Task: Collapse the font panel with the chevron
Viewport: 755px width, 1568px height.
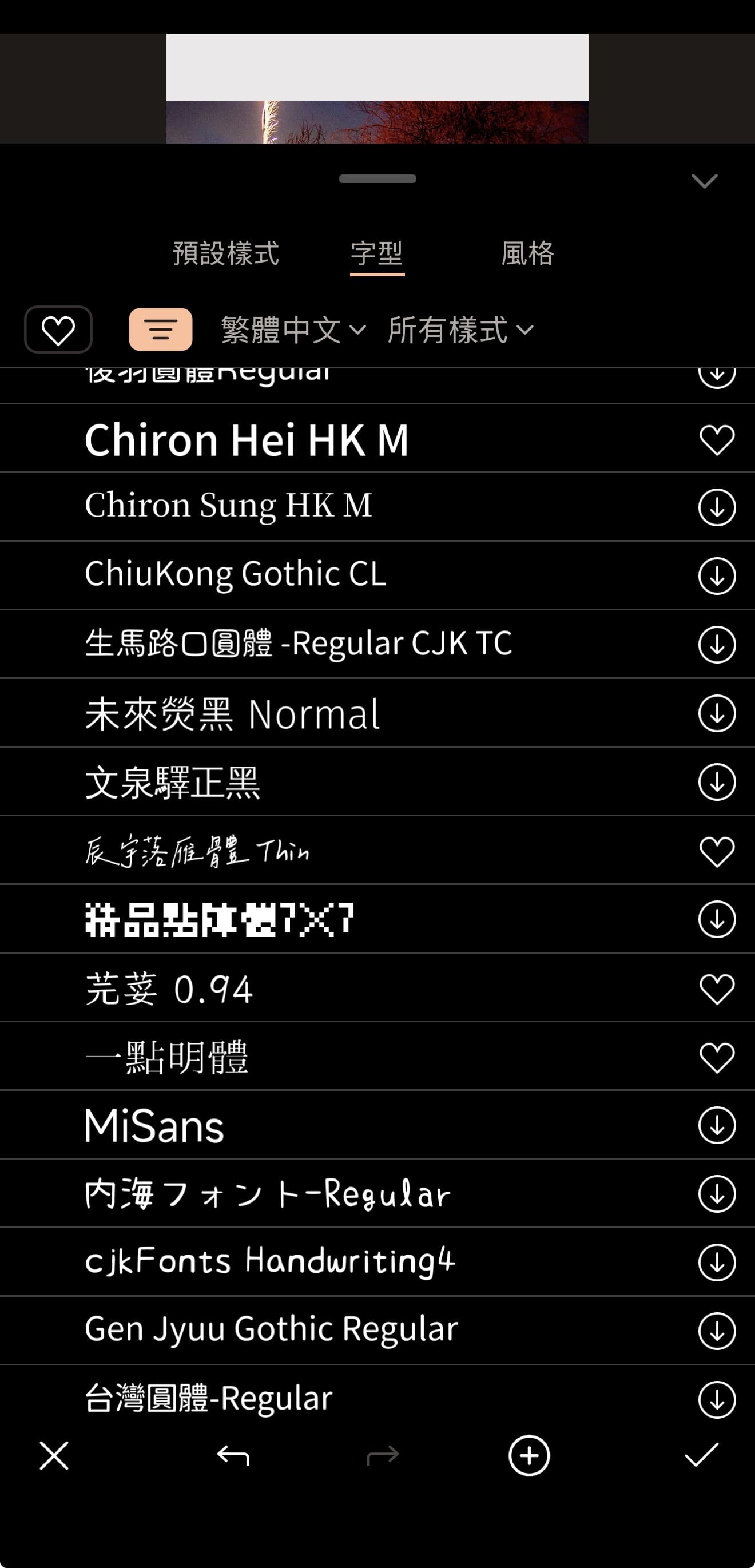Action: (x=704, y=180)
